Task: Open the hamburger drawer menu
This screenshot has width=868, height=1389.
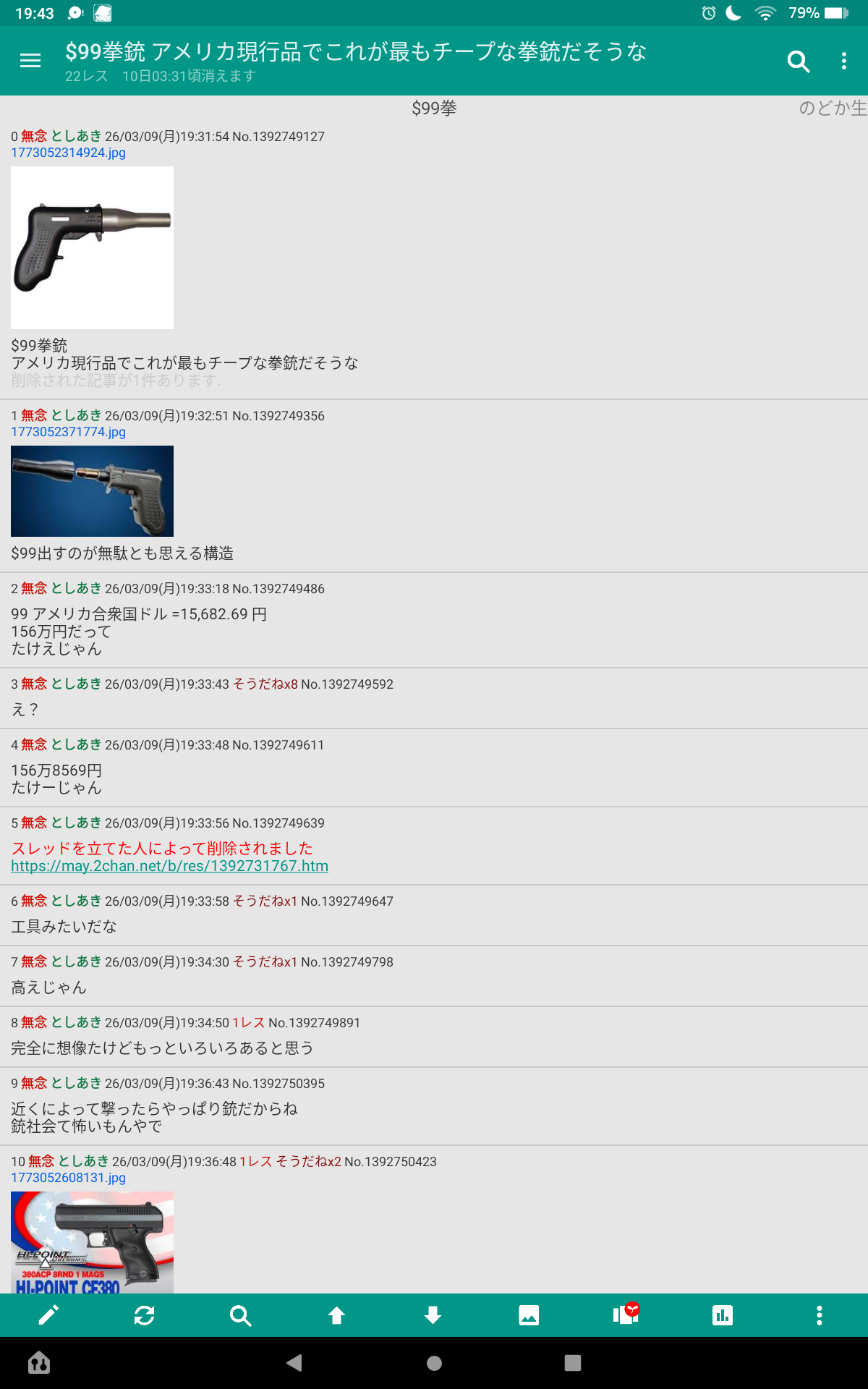Action: tap(30, 61)
